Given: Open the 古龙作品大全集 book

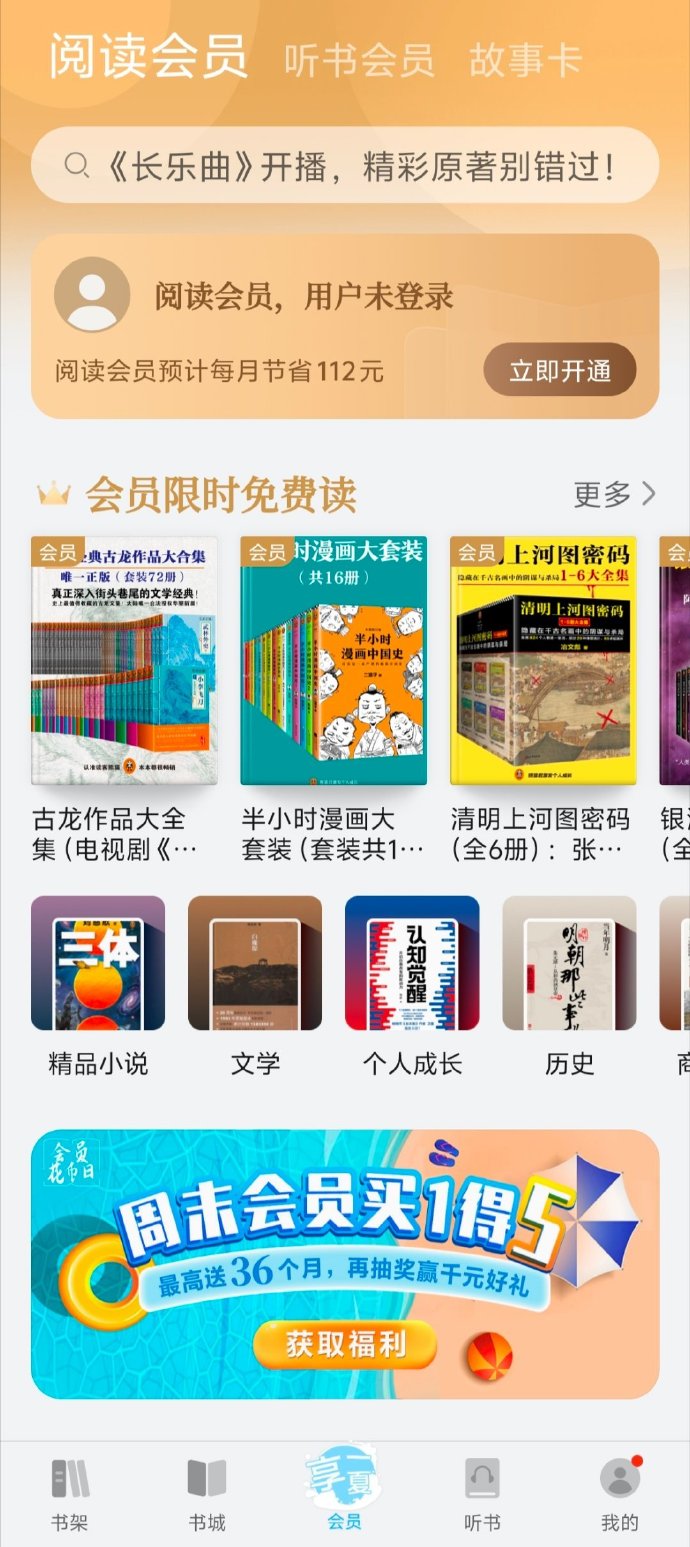Looking at the screenshot, I should click(x=124, y=662).
